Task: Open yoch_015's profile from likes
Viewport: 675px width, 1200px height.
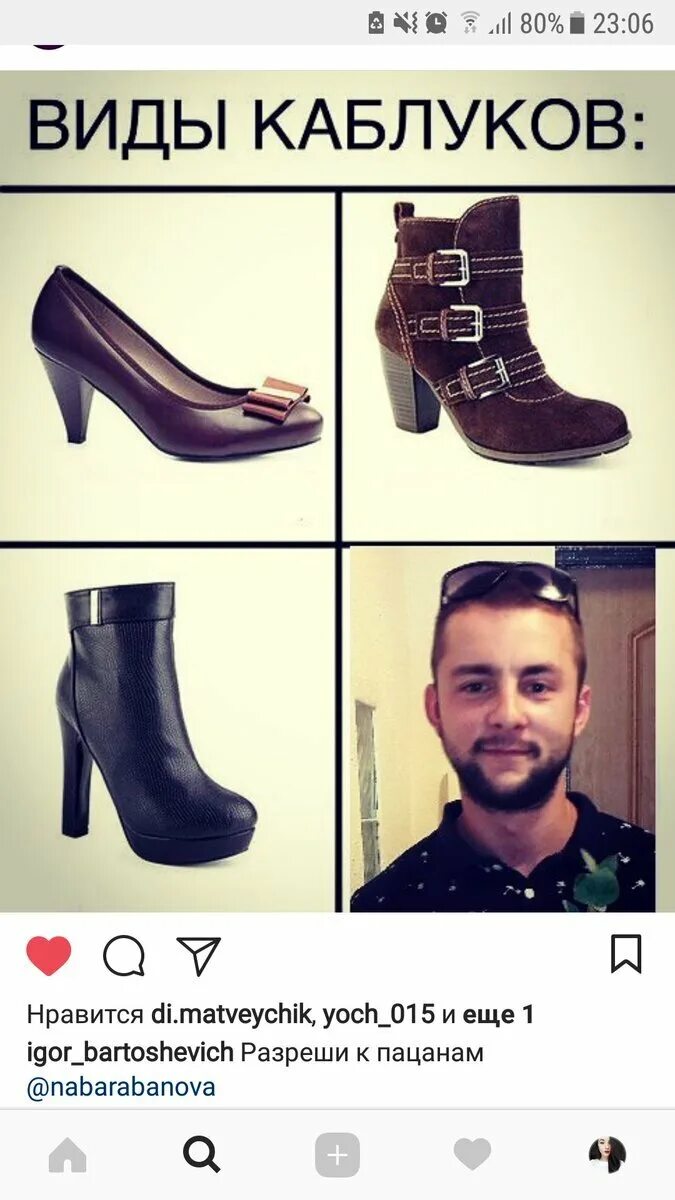Action: 380,1015
